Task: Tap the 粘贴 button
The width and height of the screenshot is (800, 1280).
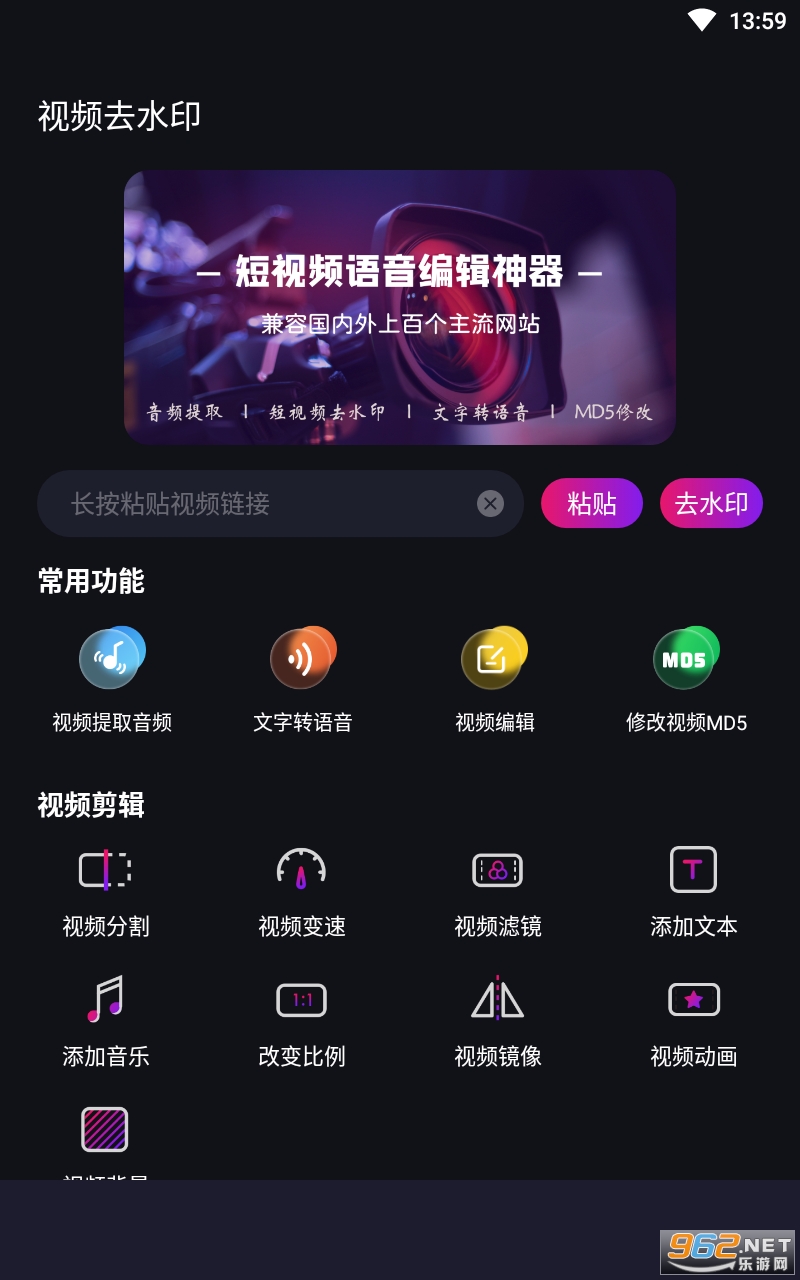Action: pyautogui.click(x=591, y=504)
